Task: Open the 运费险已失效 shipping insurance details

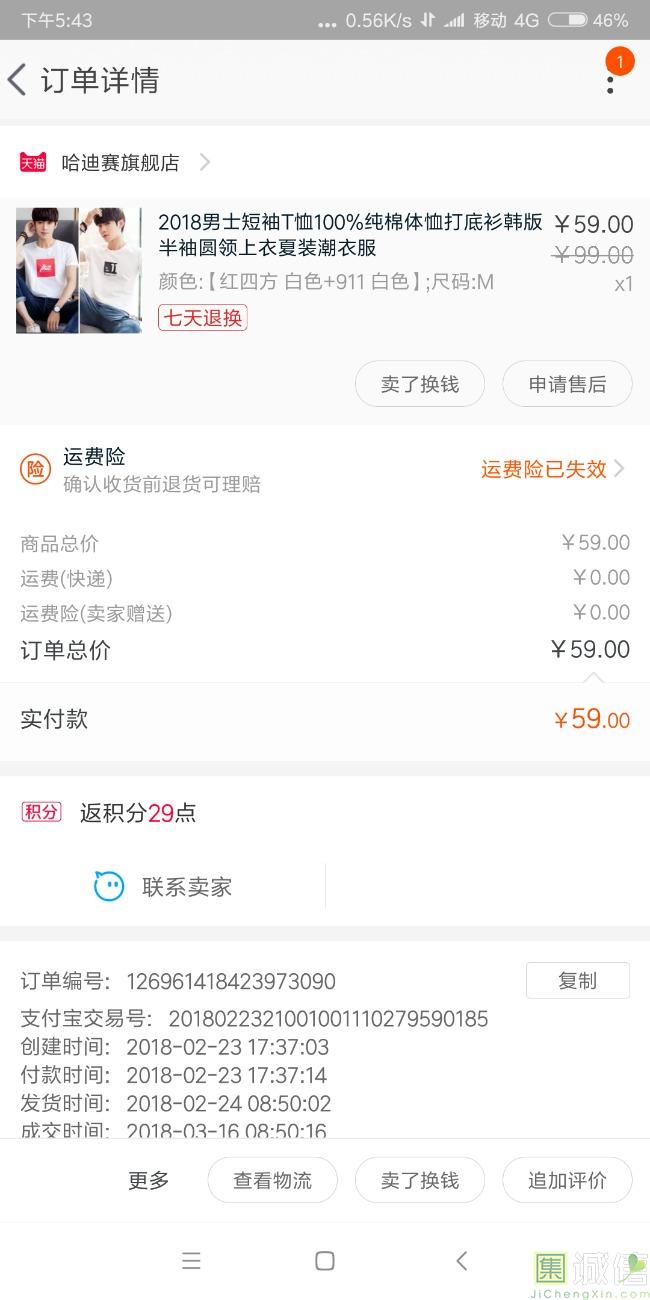Action: coord(552,469)
